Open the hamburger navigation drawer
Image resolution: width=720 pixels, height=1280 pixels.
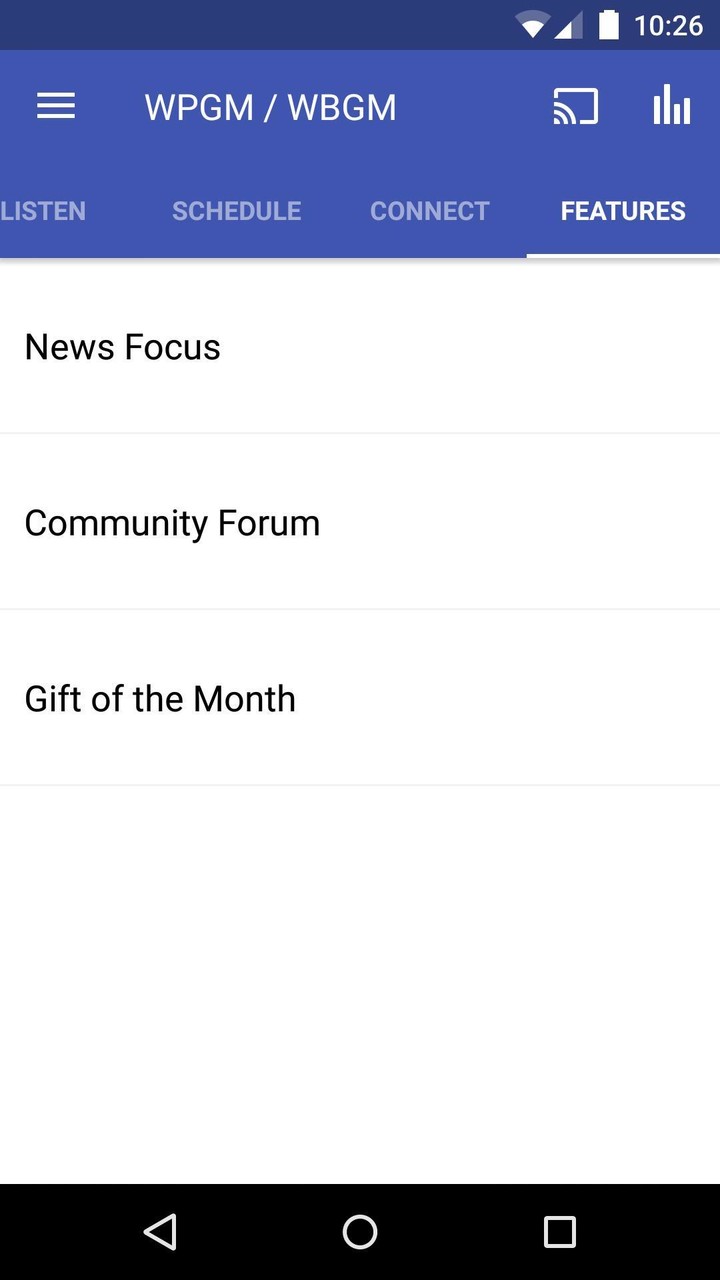tap(56, 107)
